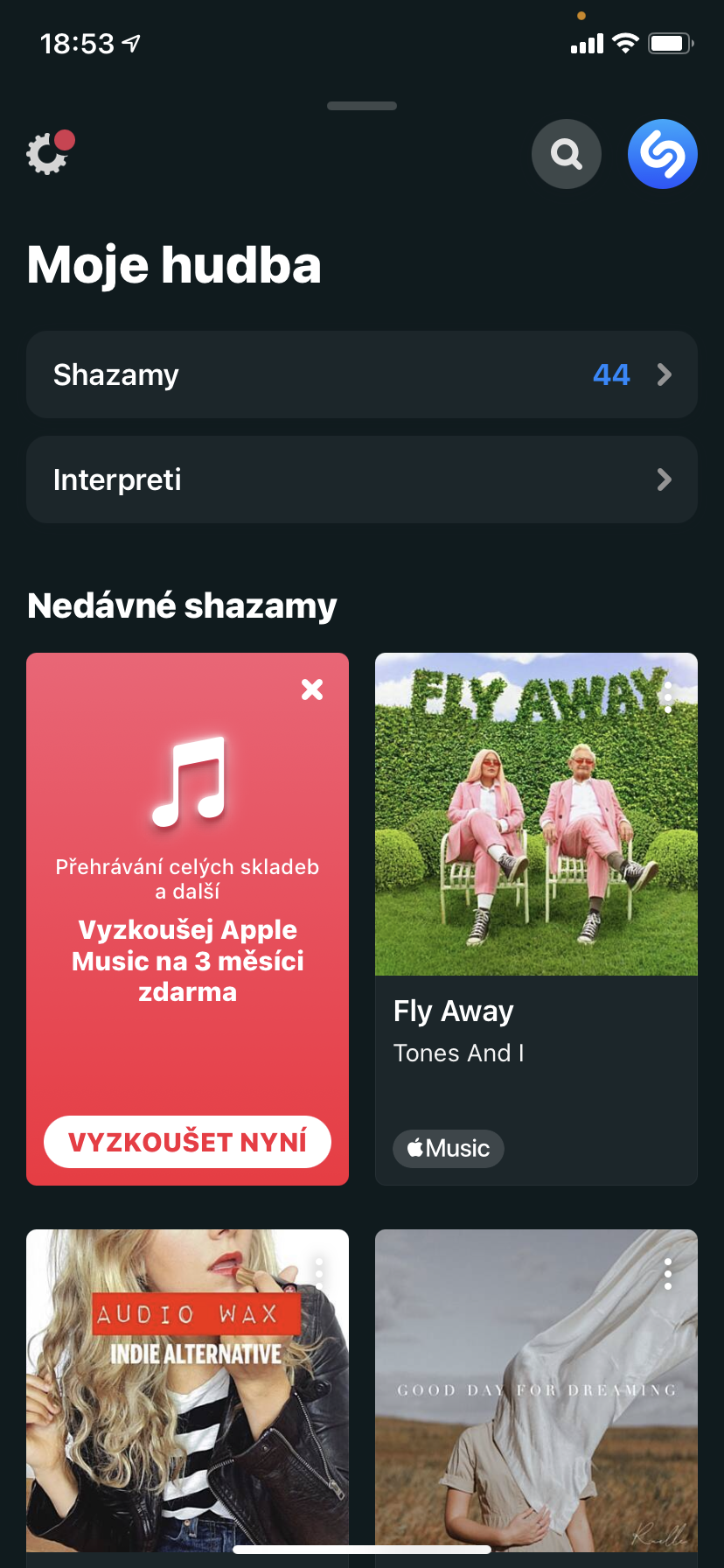The width and height of the screenshot is (724, 1568).
Task: Open the Interpreti row
Action: point(362,479)
